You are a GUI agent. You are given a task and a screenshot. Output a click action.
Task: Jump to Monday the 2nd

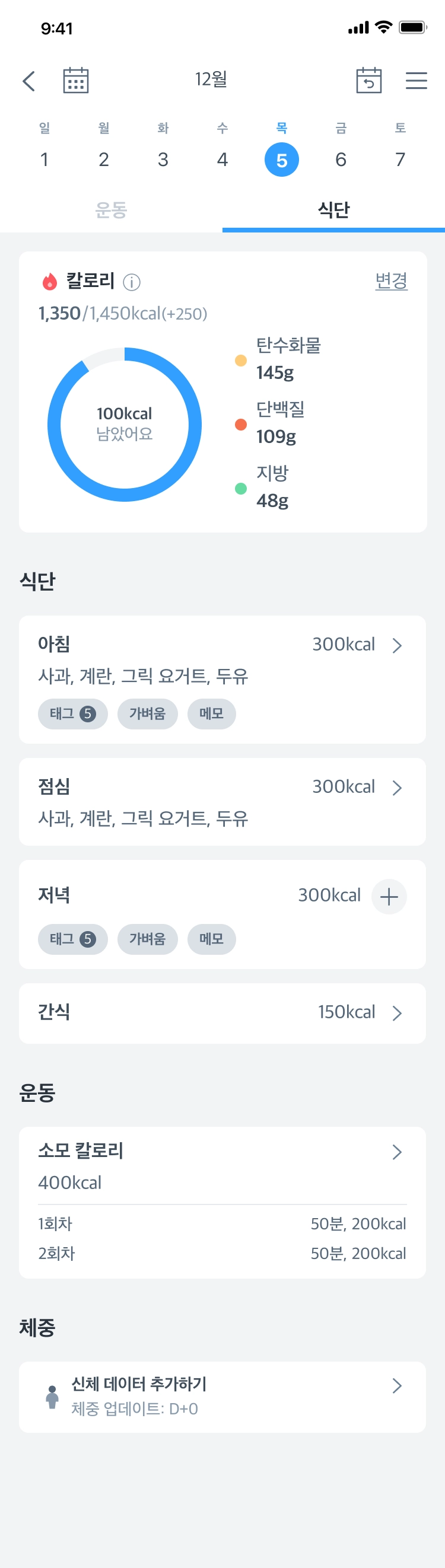pyautogui.click(x=103, y=160)
